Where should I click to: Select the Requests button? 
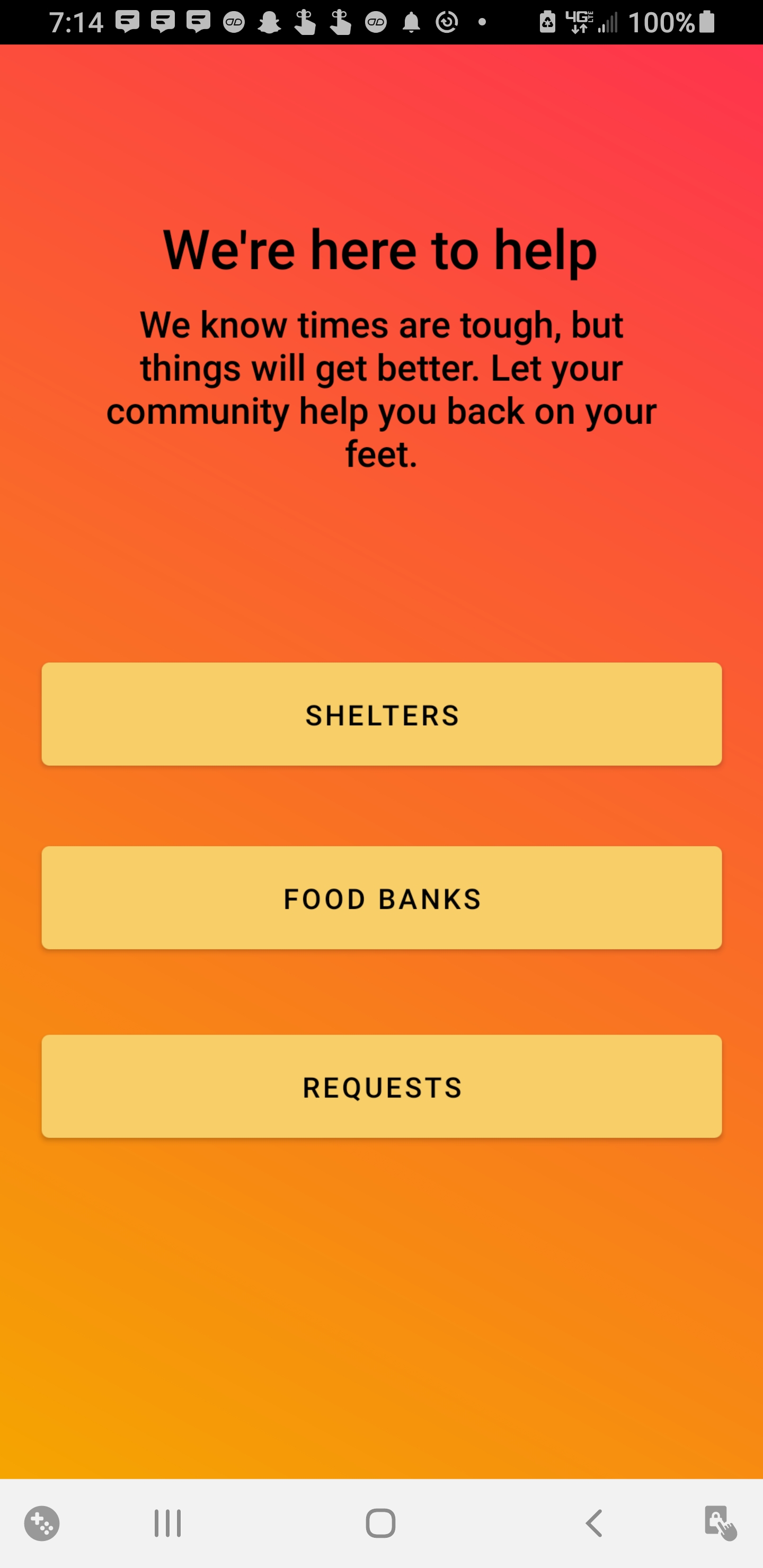pos(381,1086)
